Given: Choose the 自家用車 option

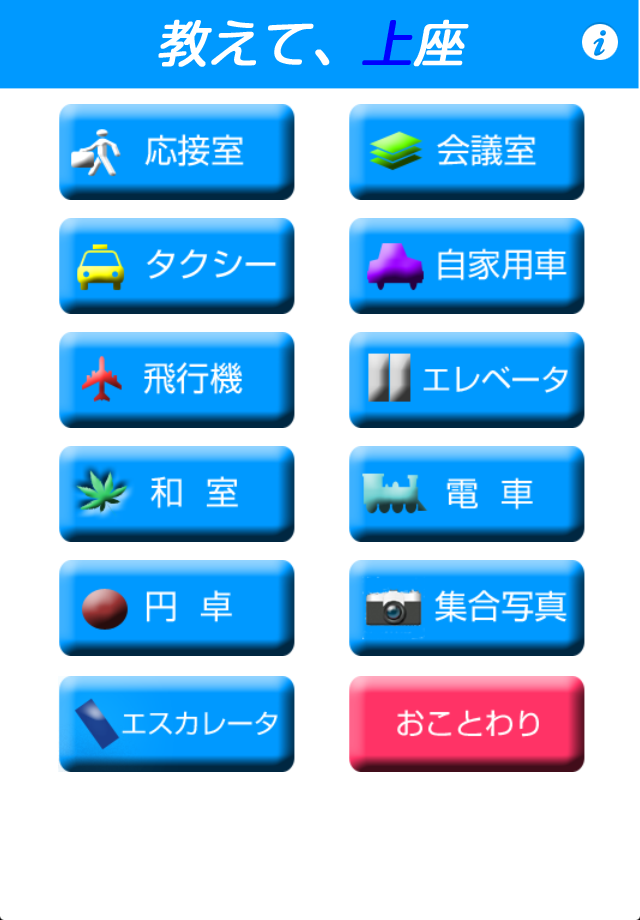Looking at the screenshot, I should (466, 266).
